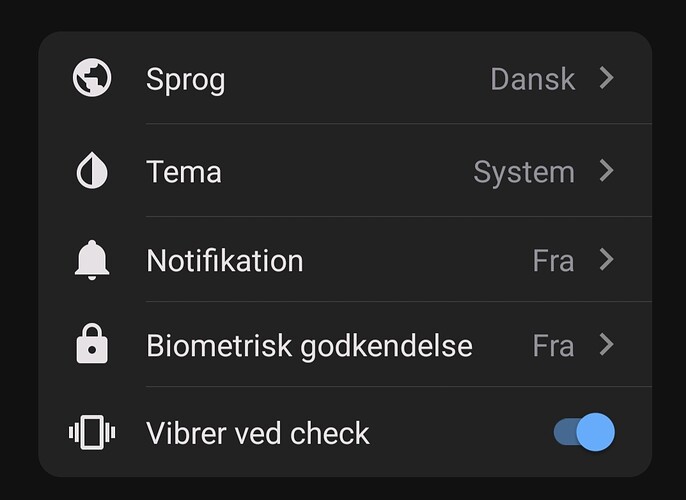Open Notifikation settings row

[344, 261]
